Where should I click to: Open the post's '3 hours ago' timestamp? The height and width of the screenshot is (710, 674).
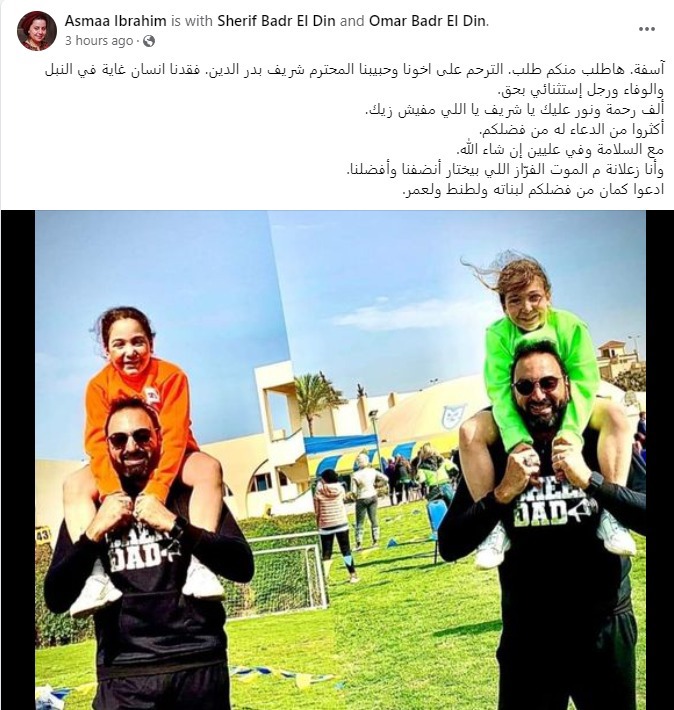(x=98, y=41)
